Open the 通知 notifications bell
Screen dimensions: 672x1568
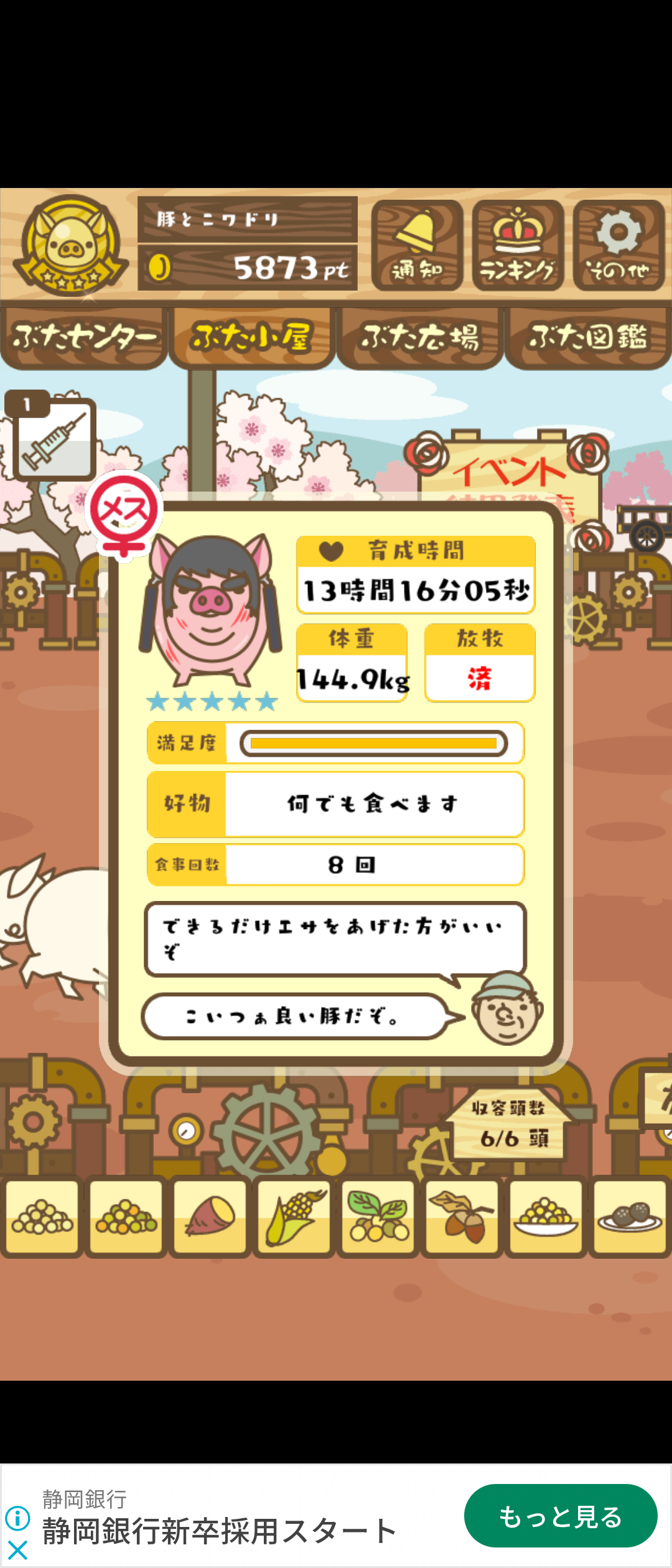pyautogui.click(x=417, y=245)
